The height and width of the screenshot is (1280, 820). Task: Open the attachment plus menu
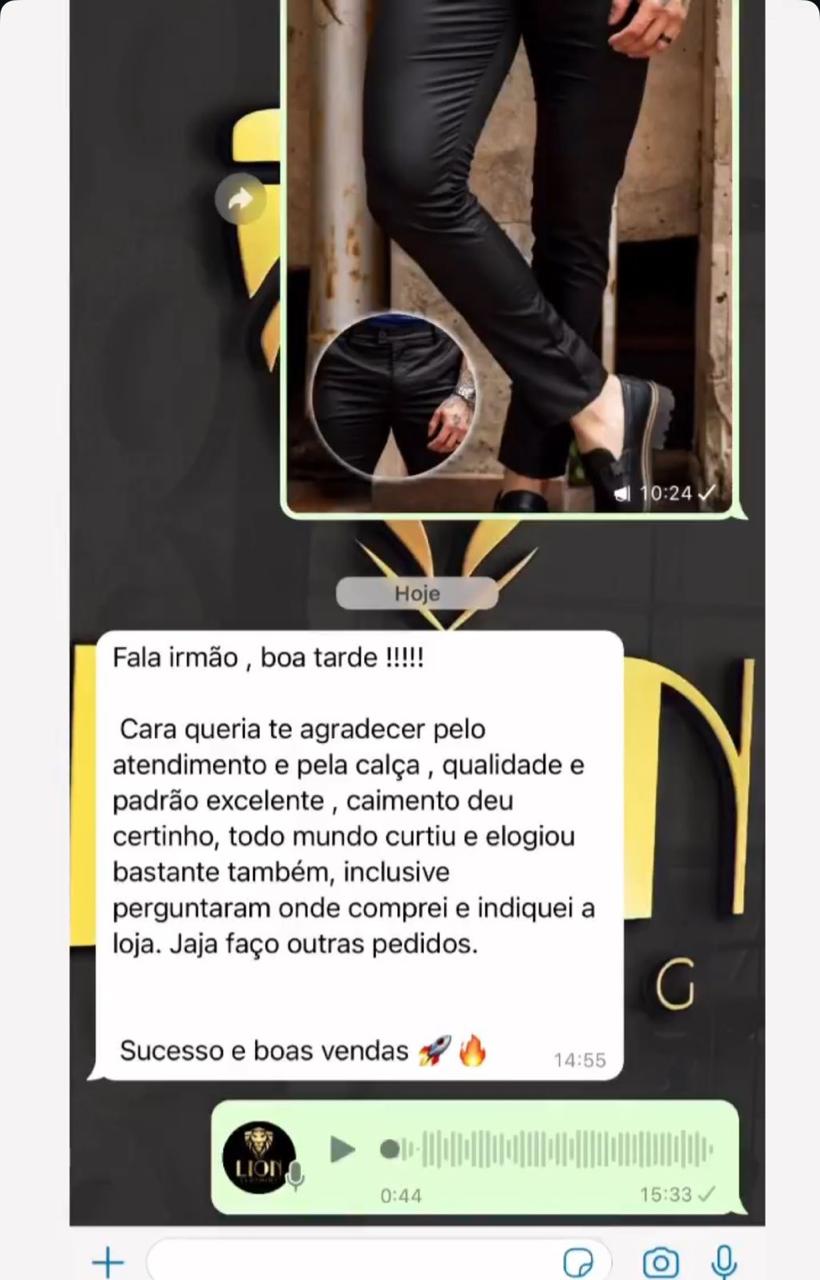click(108, 1261)
